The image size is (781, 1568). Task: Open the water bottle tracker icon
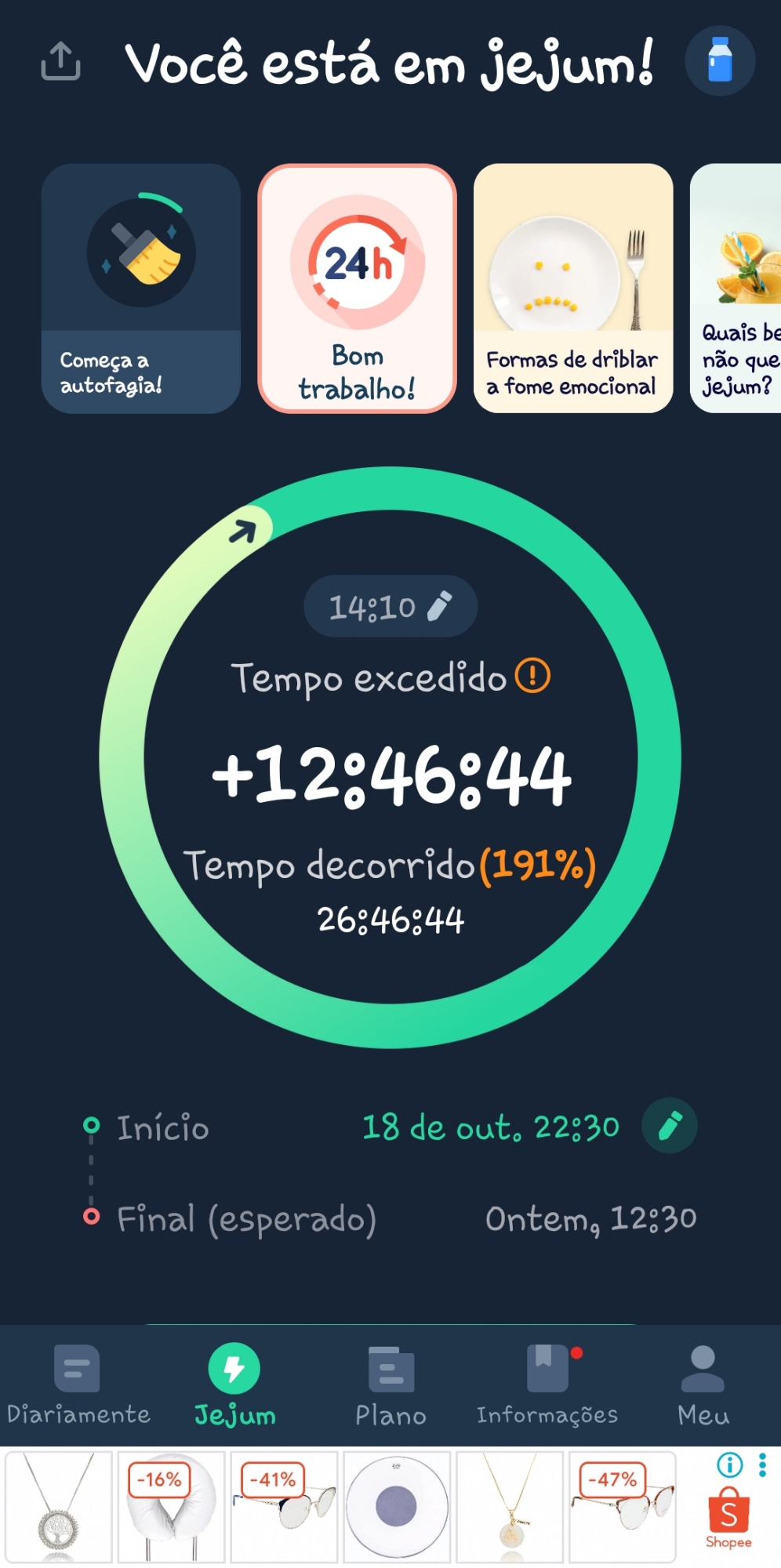click(719, 61)
